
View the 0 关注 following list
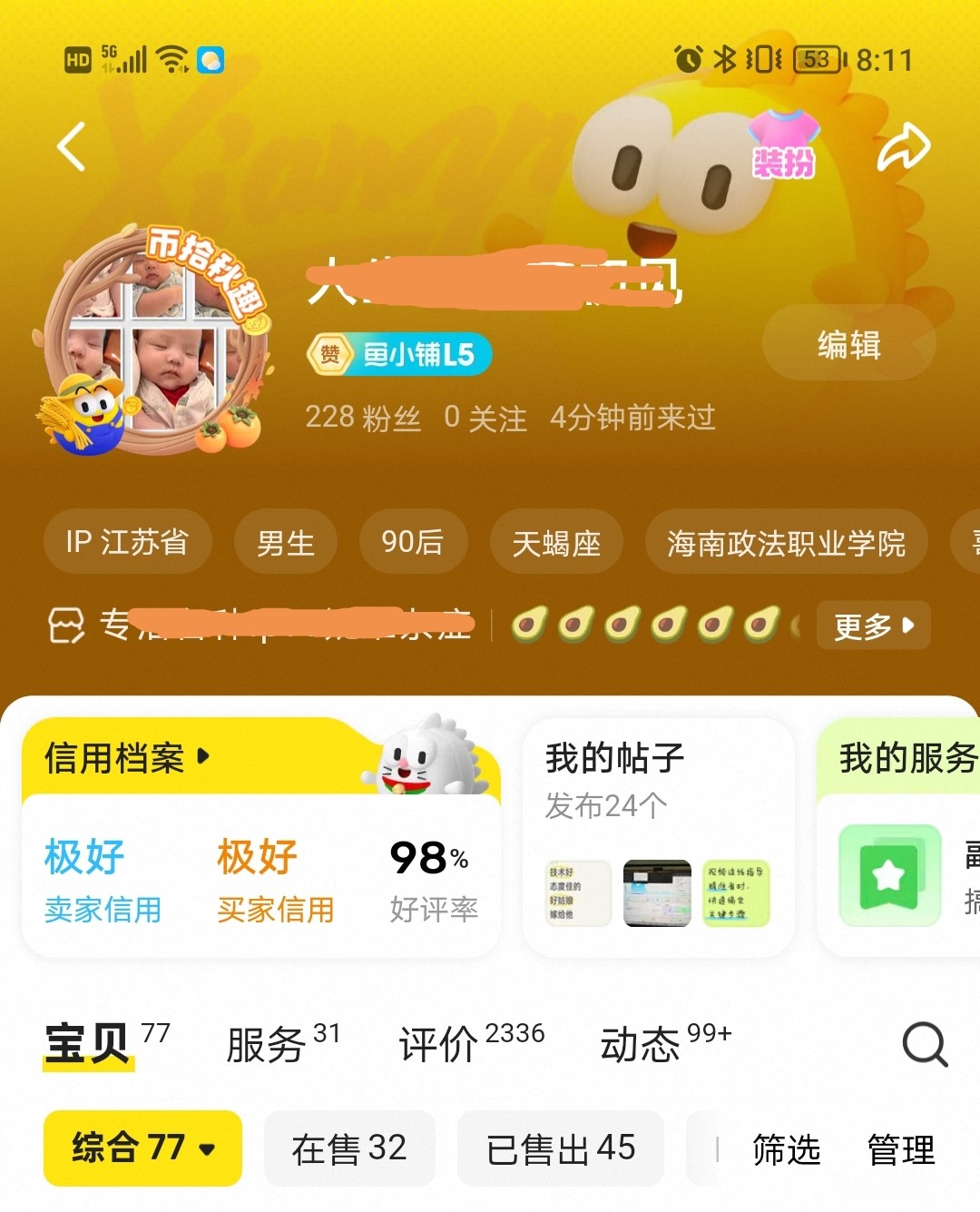(x=485, y=418)
